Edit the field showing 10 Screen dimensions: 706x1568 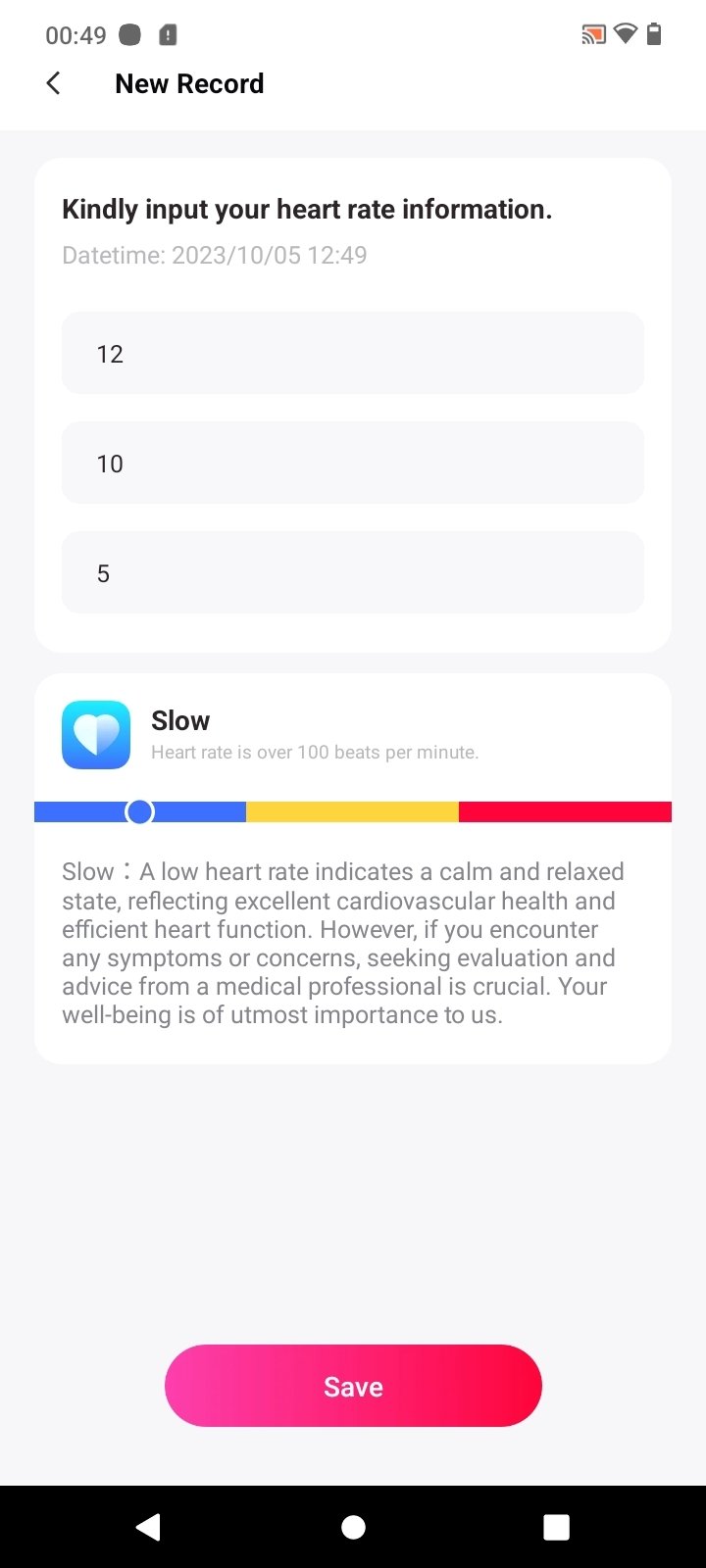(353, 463)
